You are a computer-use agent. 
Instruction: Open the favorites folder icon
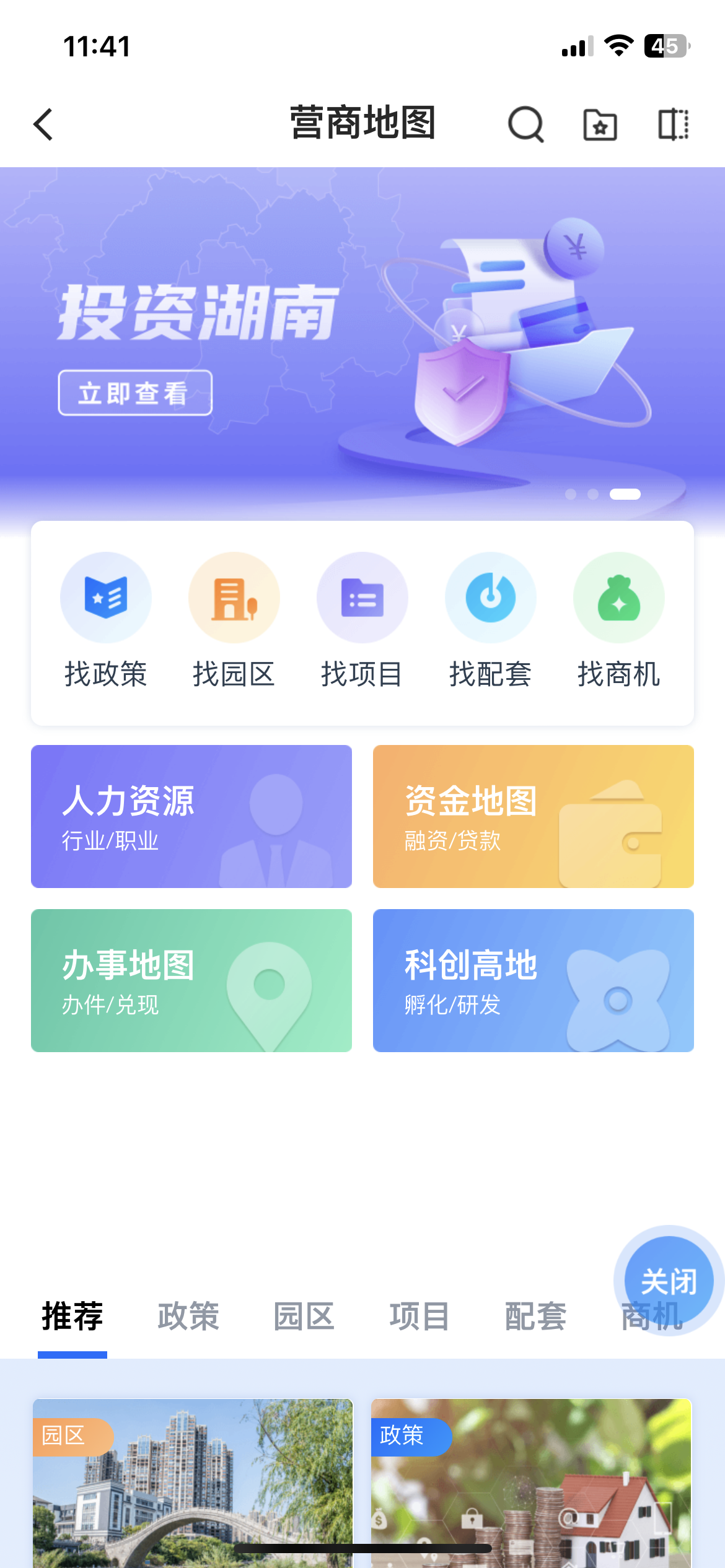coord(600,124)
